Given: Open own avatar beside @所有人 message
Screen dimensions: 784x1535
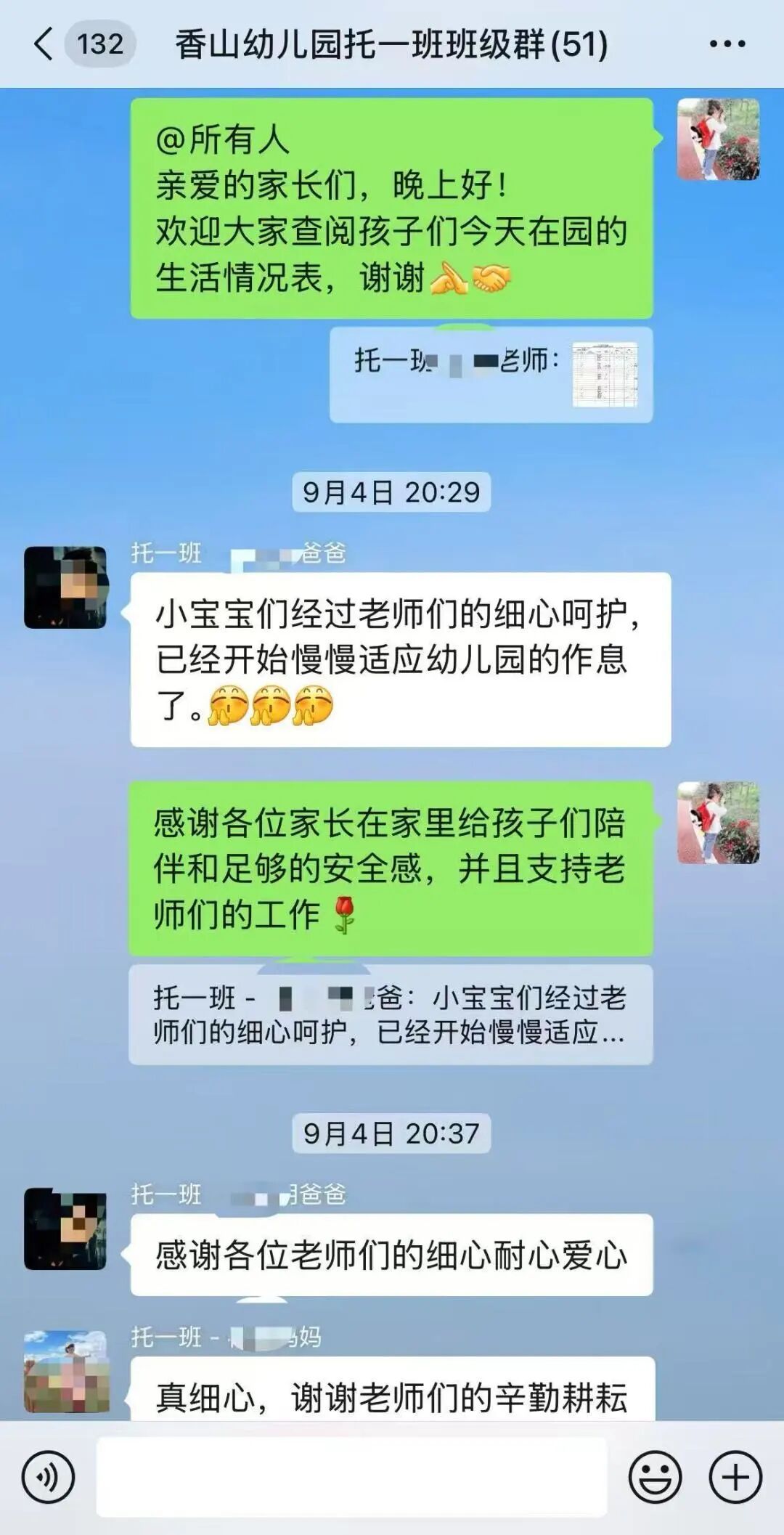Looking at the screenshot, I should coord(718,139).
